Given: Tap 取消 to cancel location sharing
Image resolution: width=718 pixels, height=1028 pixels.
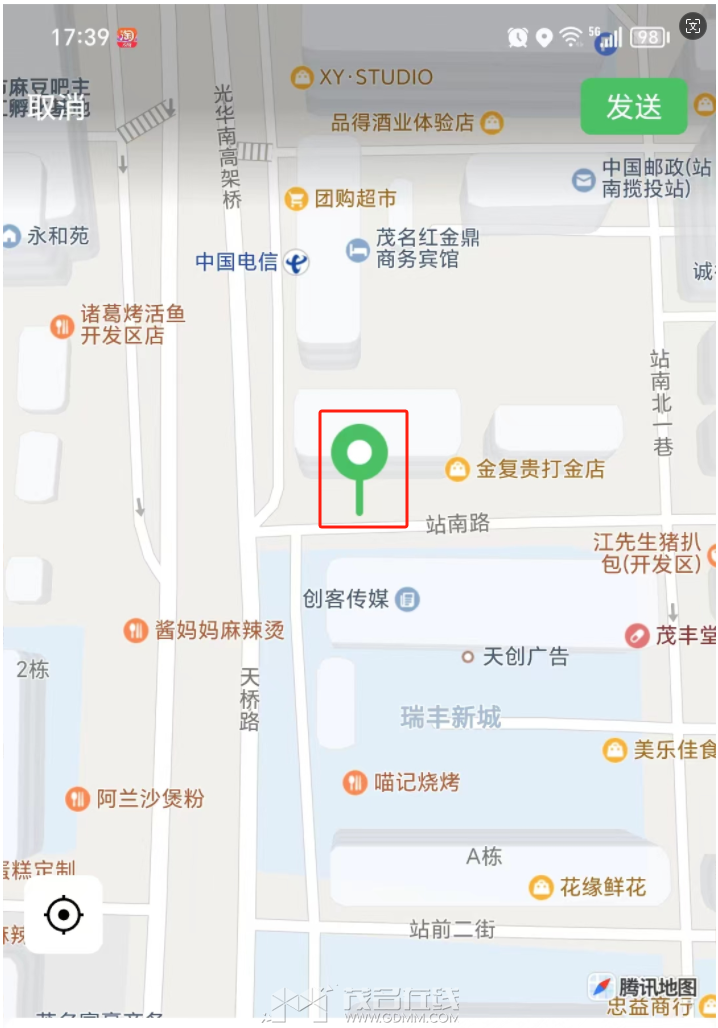Looking at the screenshot, I should pyautogui.click(x=57, y=107).
